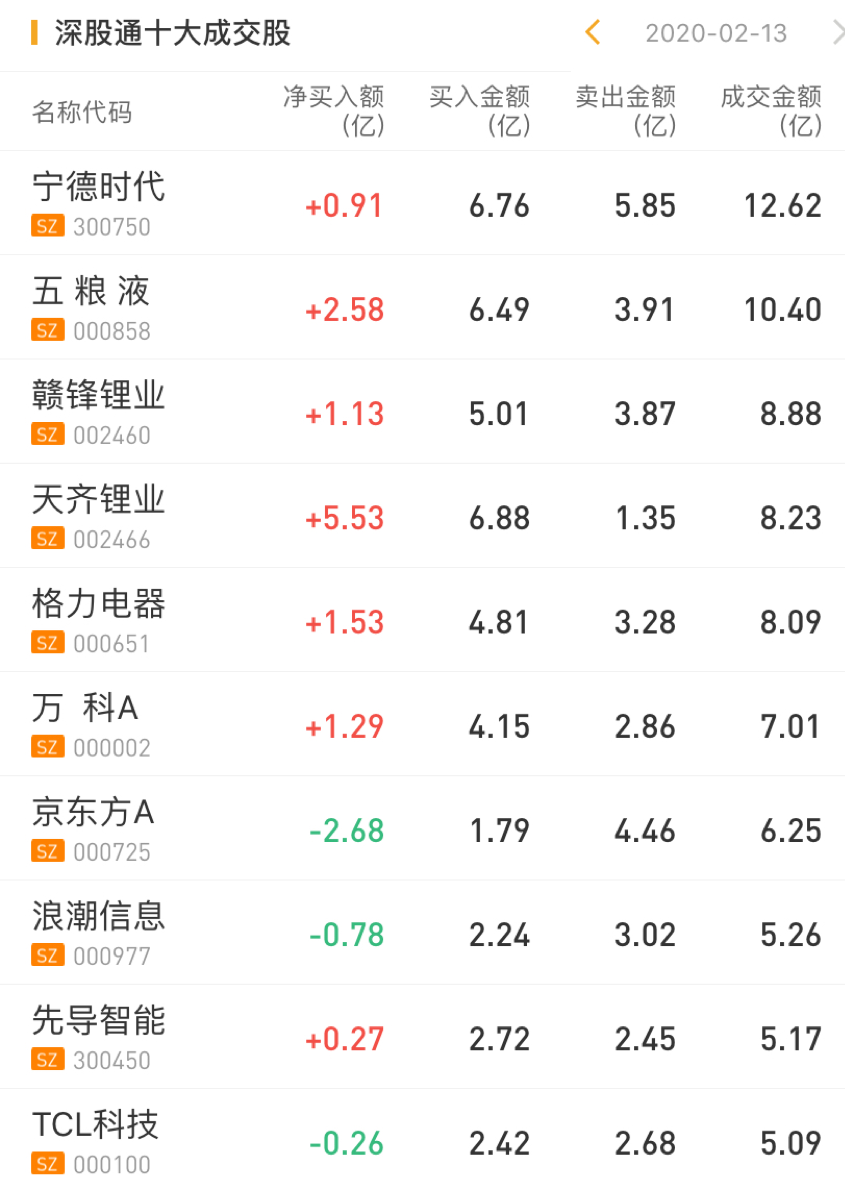Open the 宁德时代 stock details
845x1189 pixels.
98,187
